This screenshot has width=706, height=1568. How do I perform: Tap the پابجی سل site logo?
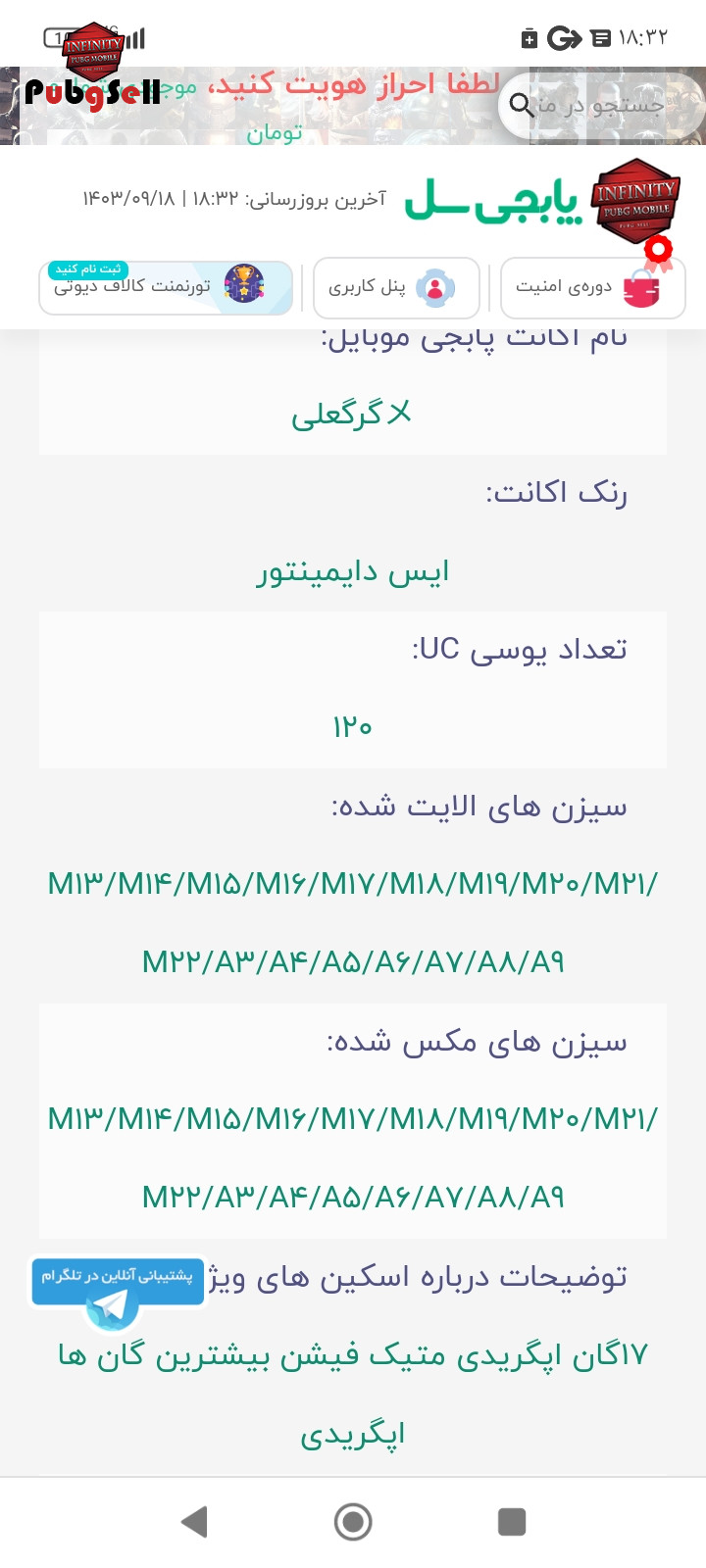click(x=542, y=201)
